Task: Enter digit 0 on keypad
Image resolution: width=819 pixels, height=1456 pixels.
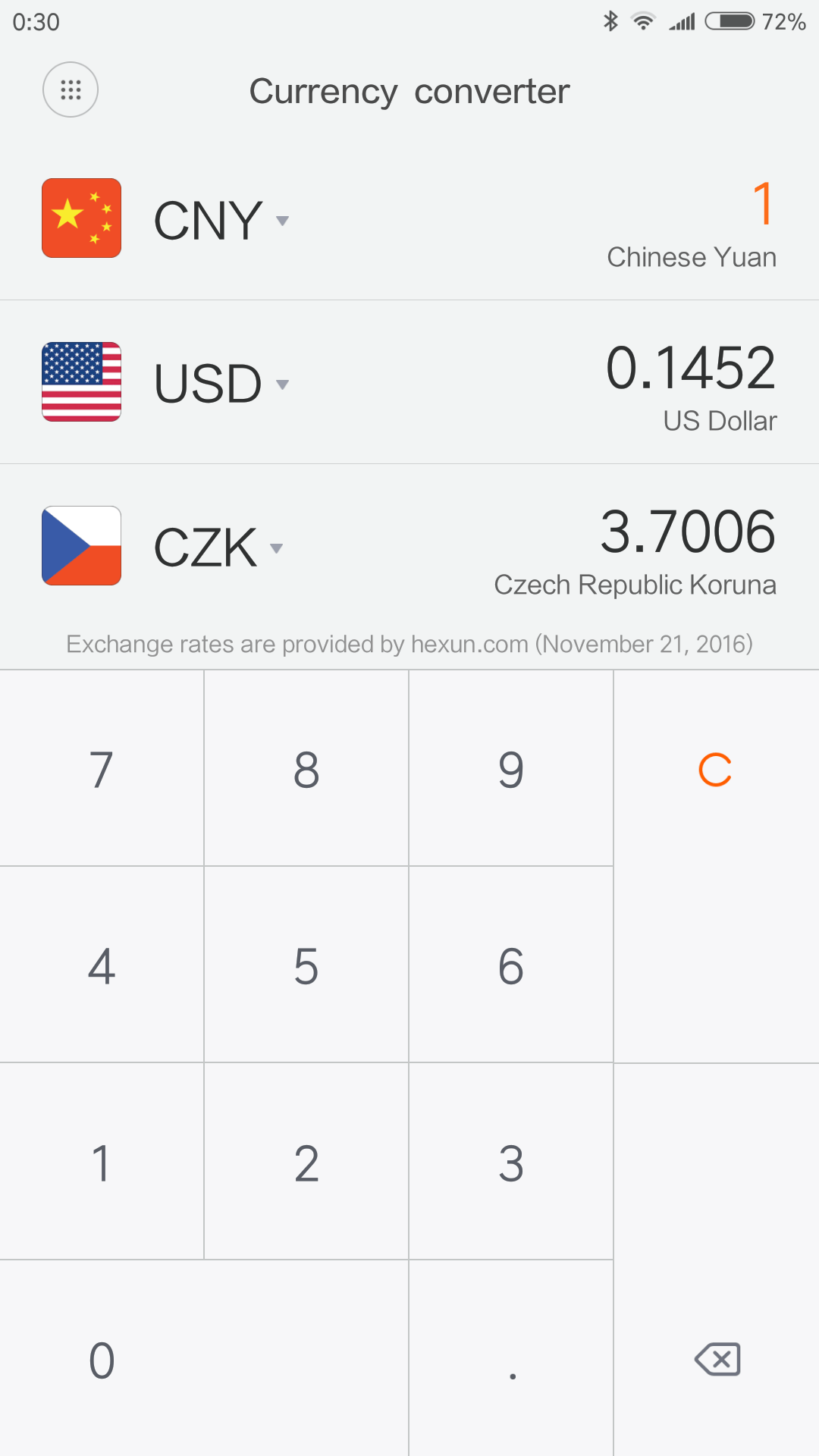Action: 204,1358
